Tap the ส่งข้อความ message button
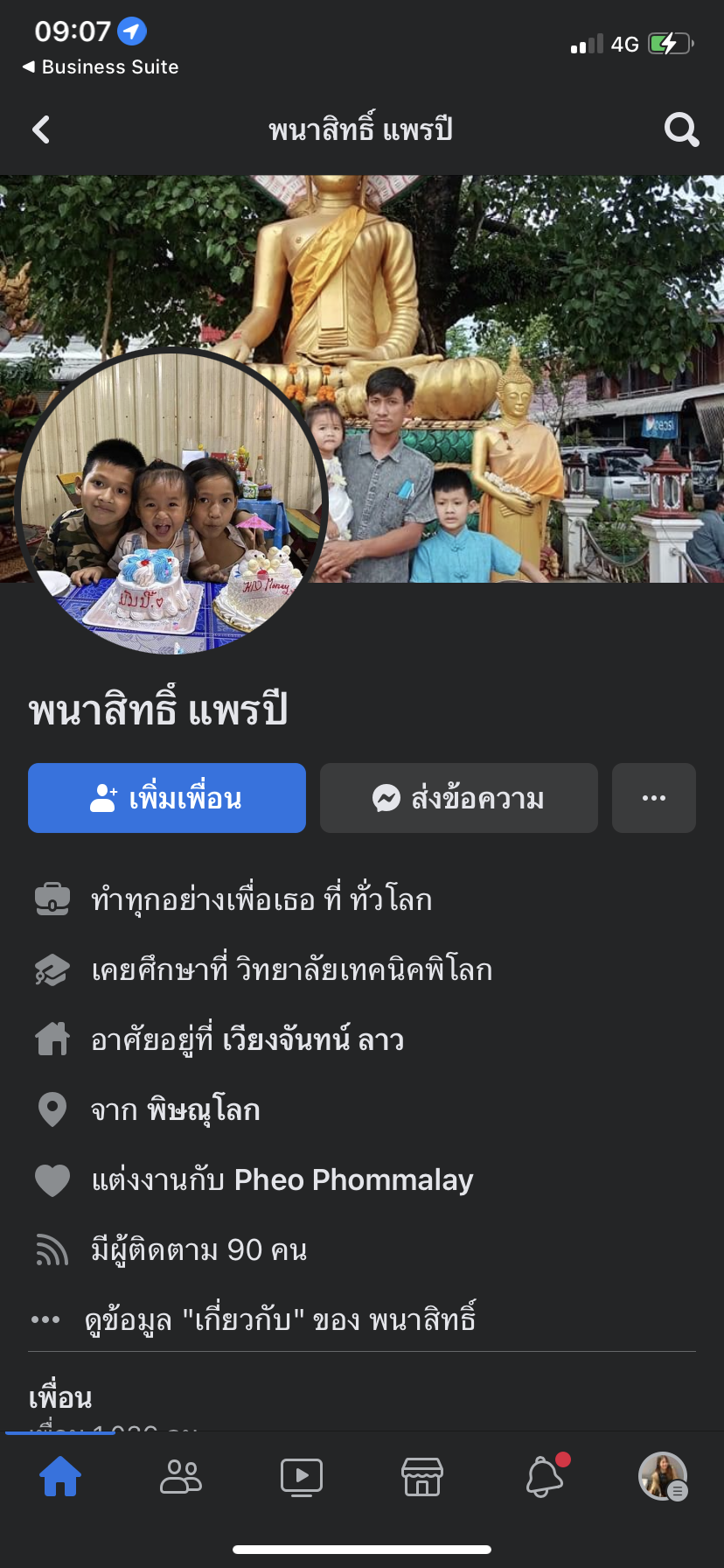724x1568 pixels. click(458, 798)
